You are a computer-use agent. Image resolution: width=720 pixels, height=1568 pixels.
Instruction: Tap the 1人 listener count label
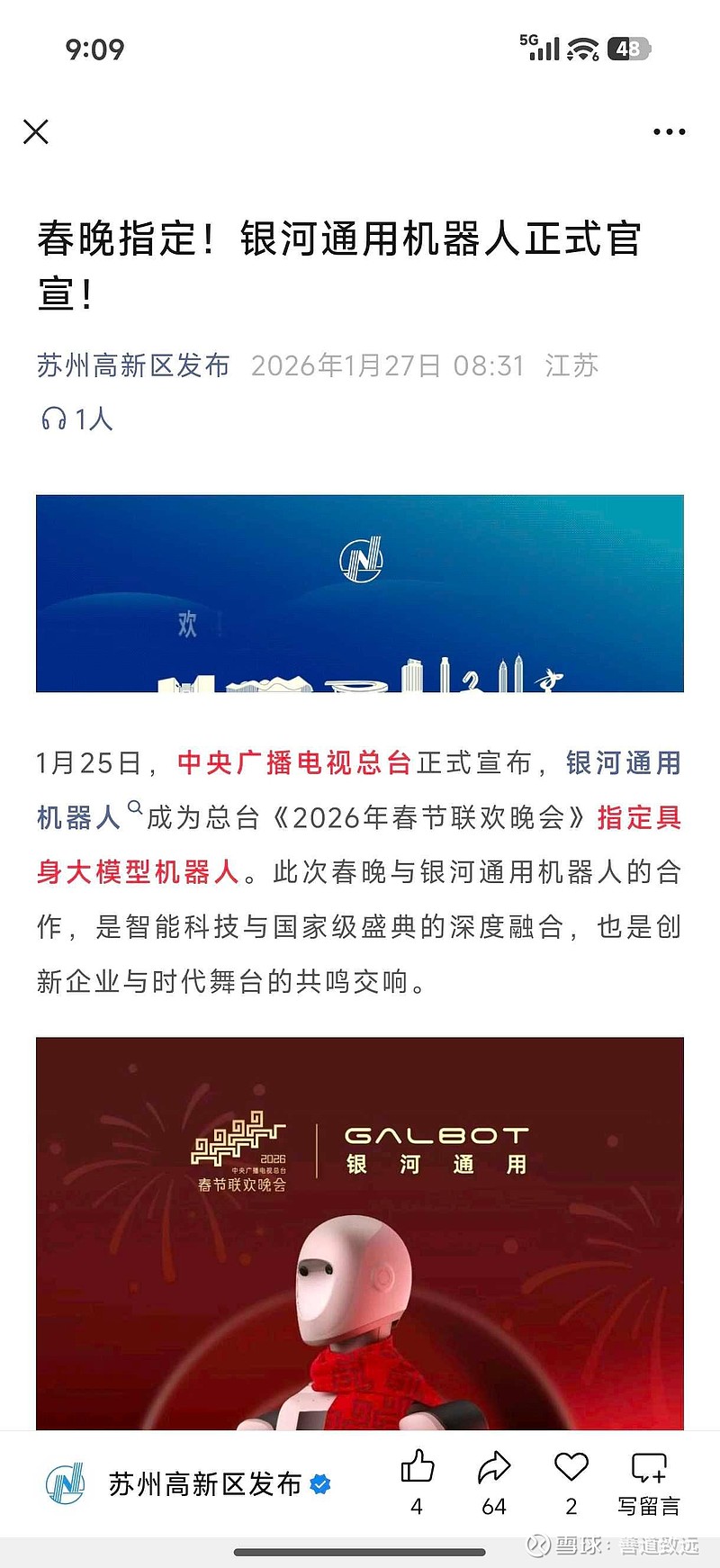[x=94, y=419]
